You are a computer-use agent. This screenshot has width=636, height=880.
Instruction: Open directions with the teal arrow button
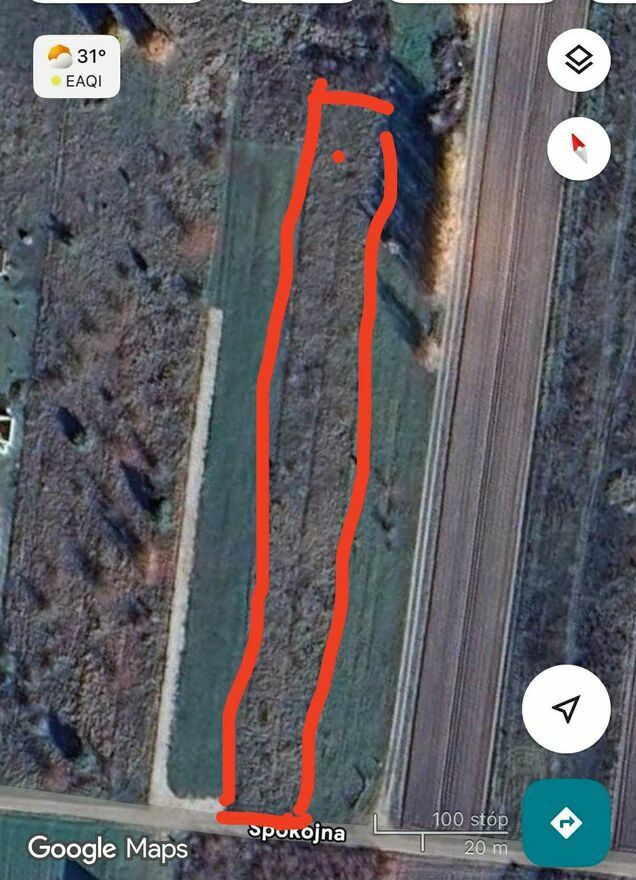pos(566,823)
